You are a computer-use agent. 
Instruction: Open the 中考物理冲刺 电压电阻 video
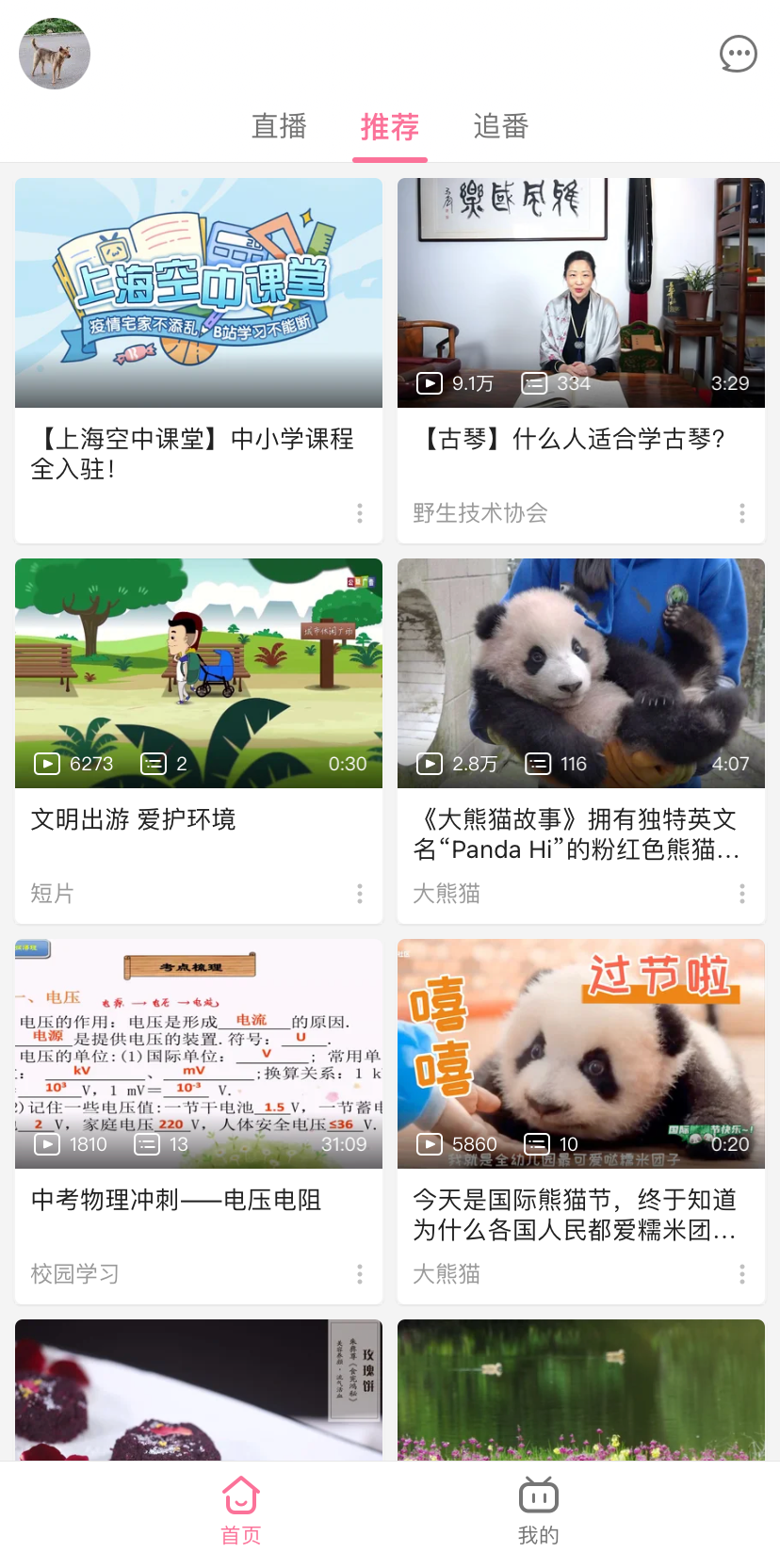pos(199,1054)
